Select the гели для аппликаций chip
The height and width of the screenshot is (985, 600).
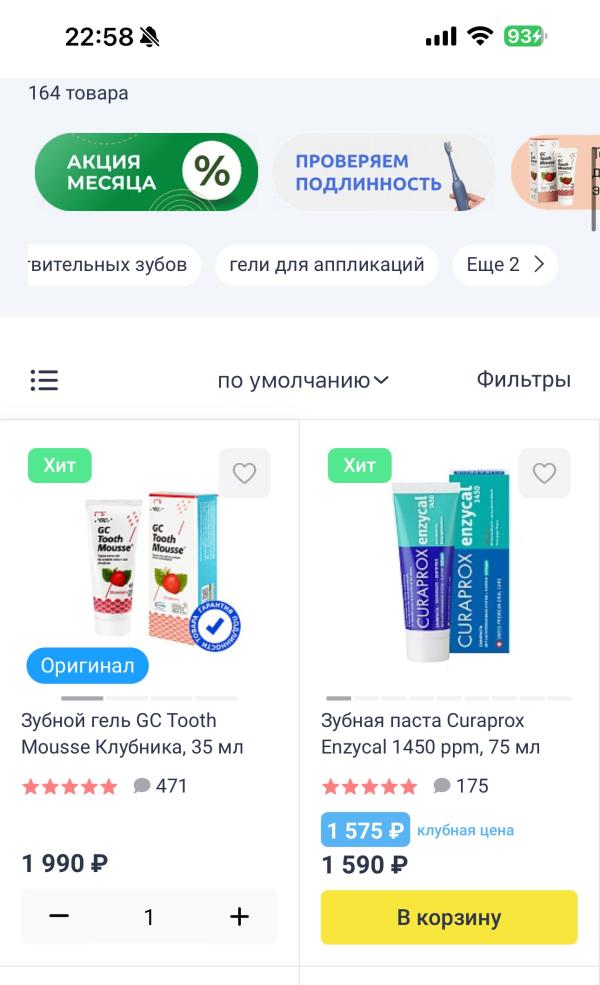coord(327,265)
